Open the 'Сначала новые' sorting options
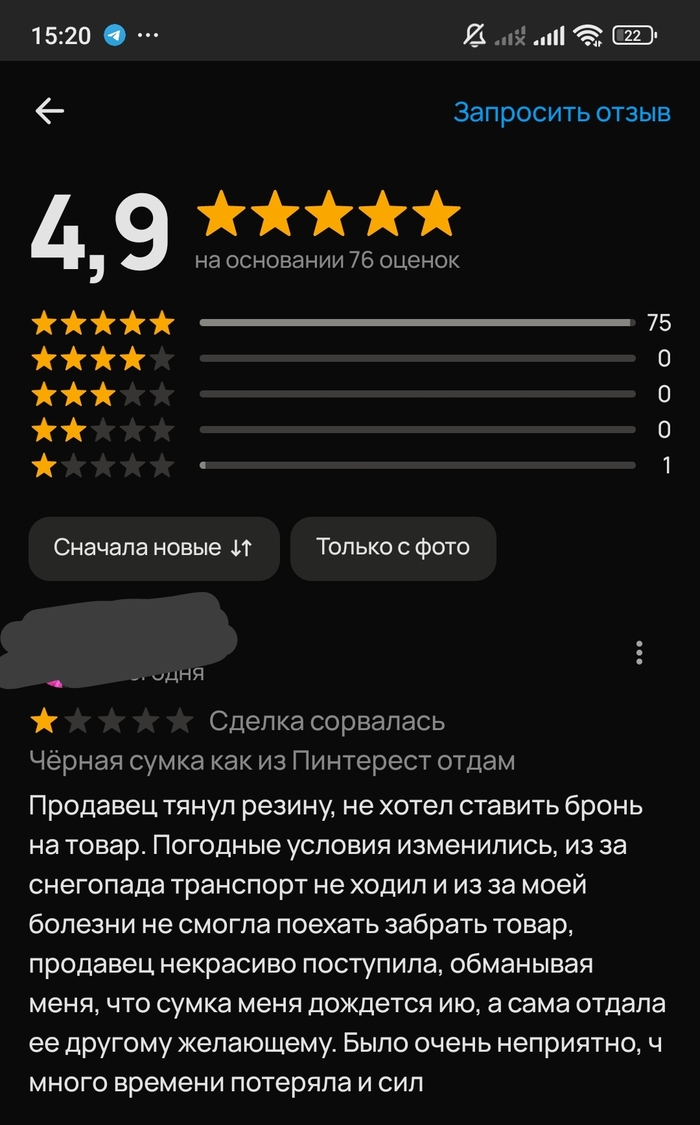The image size is (700, 1125). click(153, 548)
